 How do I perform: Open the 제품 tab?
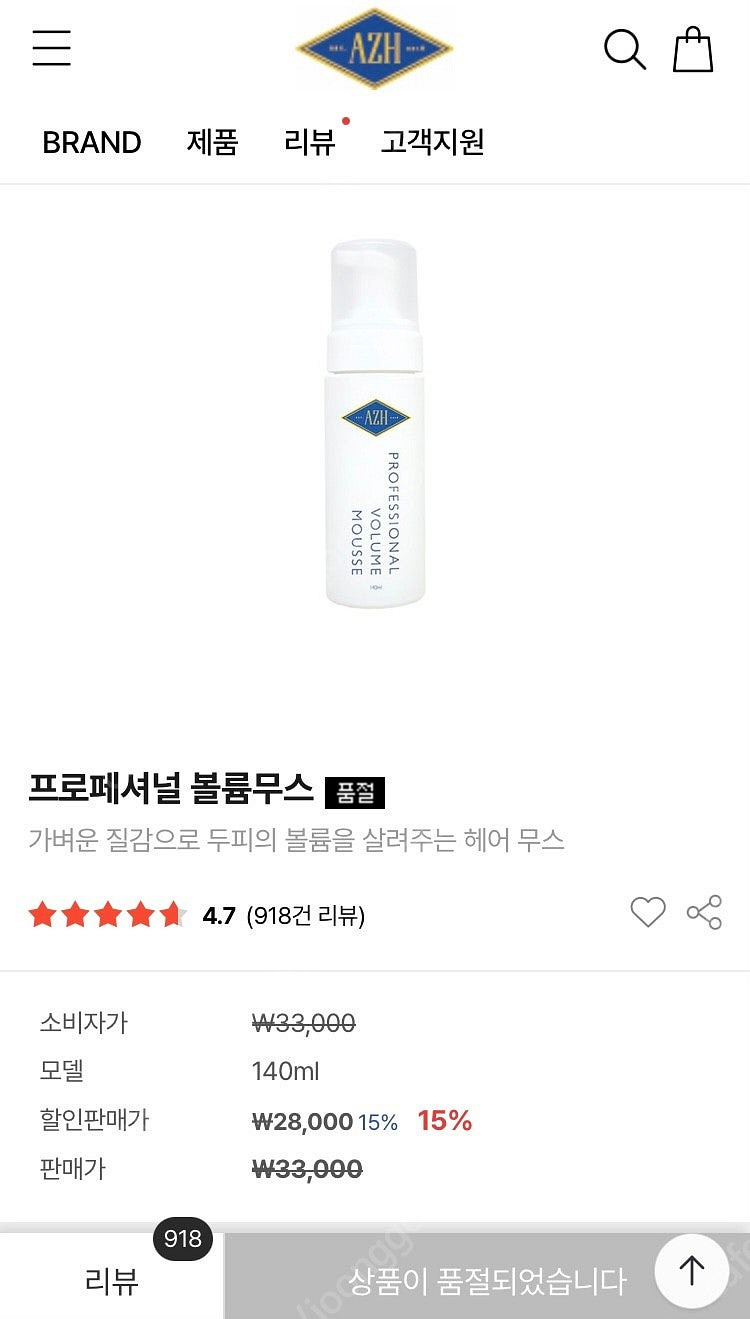[x=212, y=142]
